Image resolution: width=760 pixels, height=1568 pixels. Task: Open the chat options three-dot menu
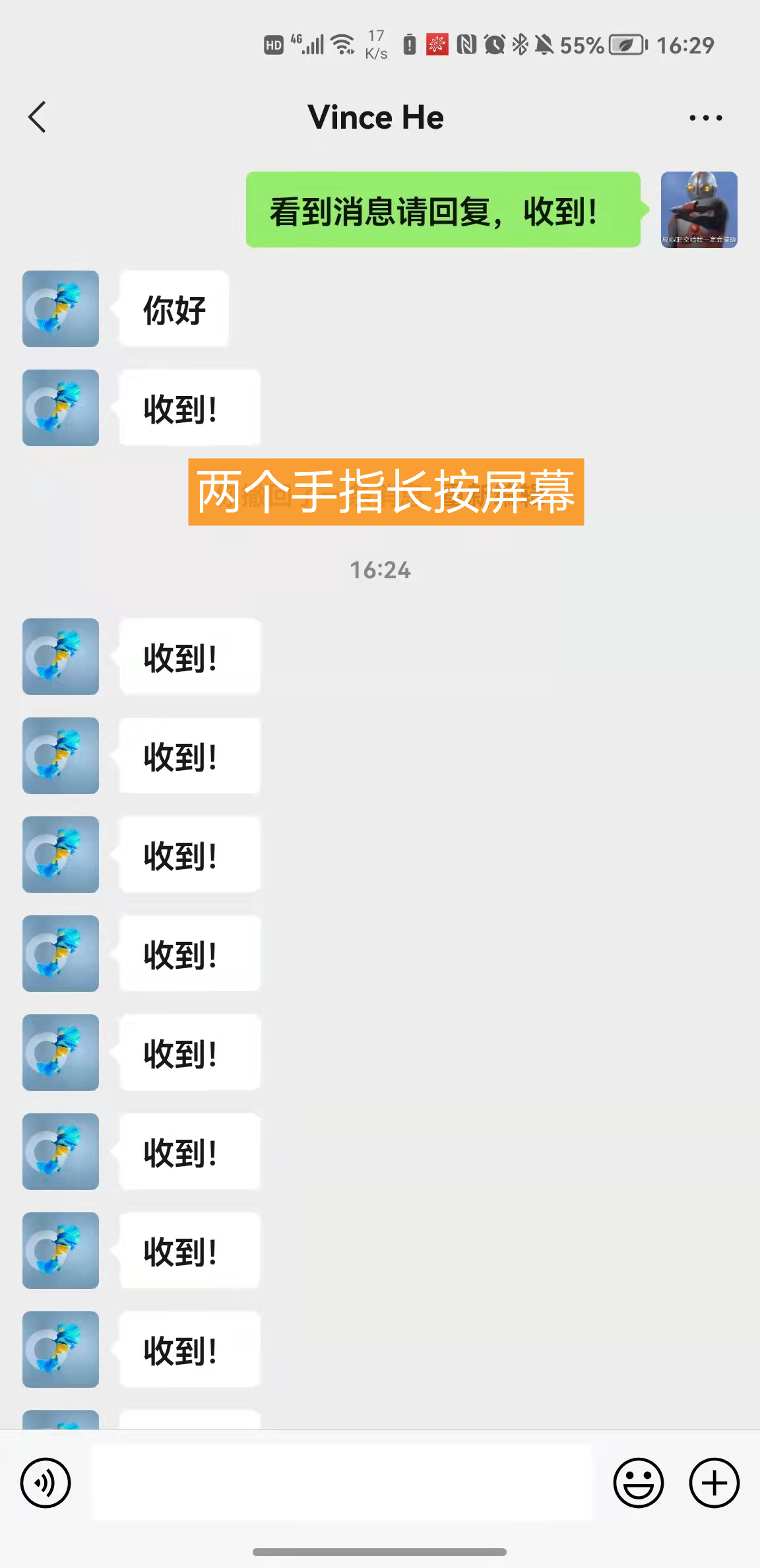pyautogui.click(x=705, y=117)
